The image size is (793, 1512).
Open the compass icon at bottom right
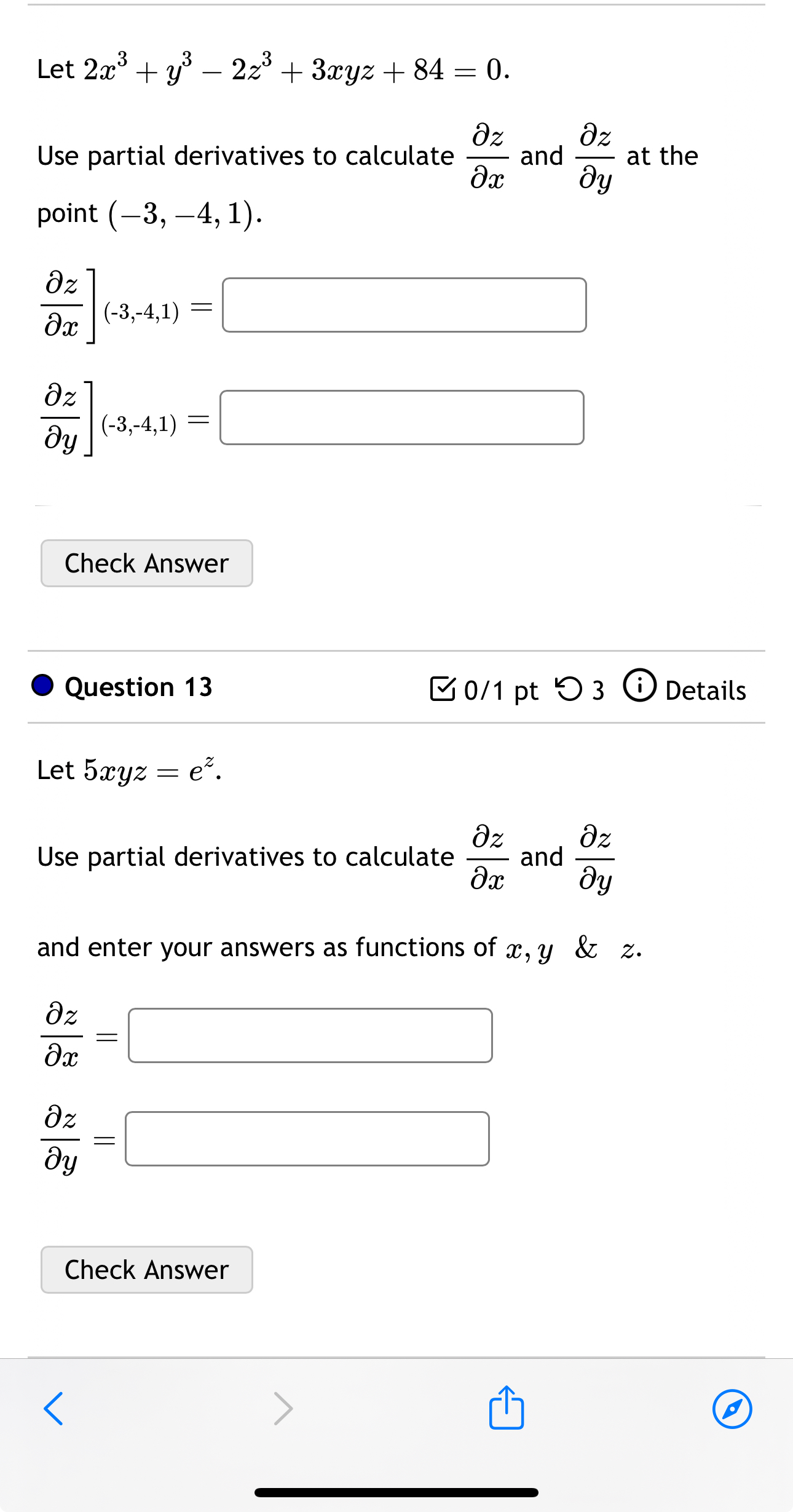pos(732,1408)
